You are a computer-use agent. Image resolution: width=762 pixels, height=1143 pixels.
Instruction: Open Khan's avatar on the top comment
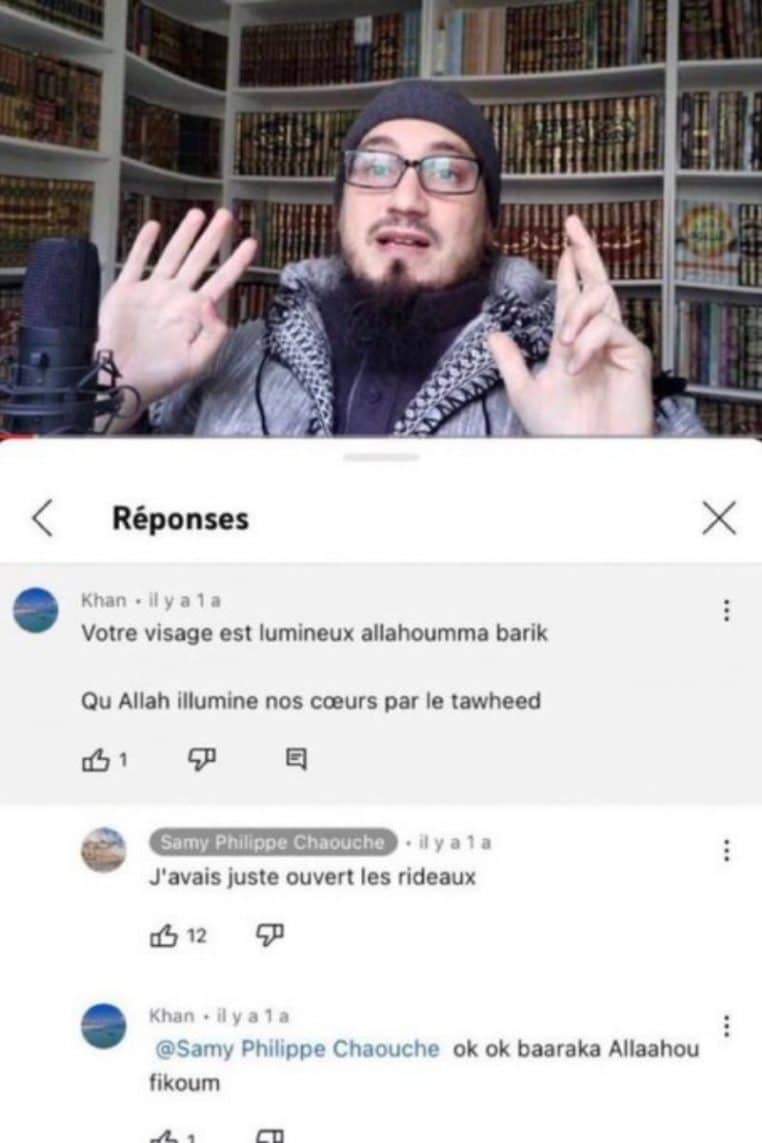35,610
